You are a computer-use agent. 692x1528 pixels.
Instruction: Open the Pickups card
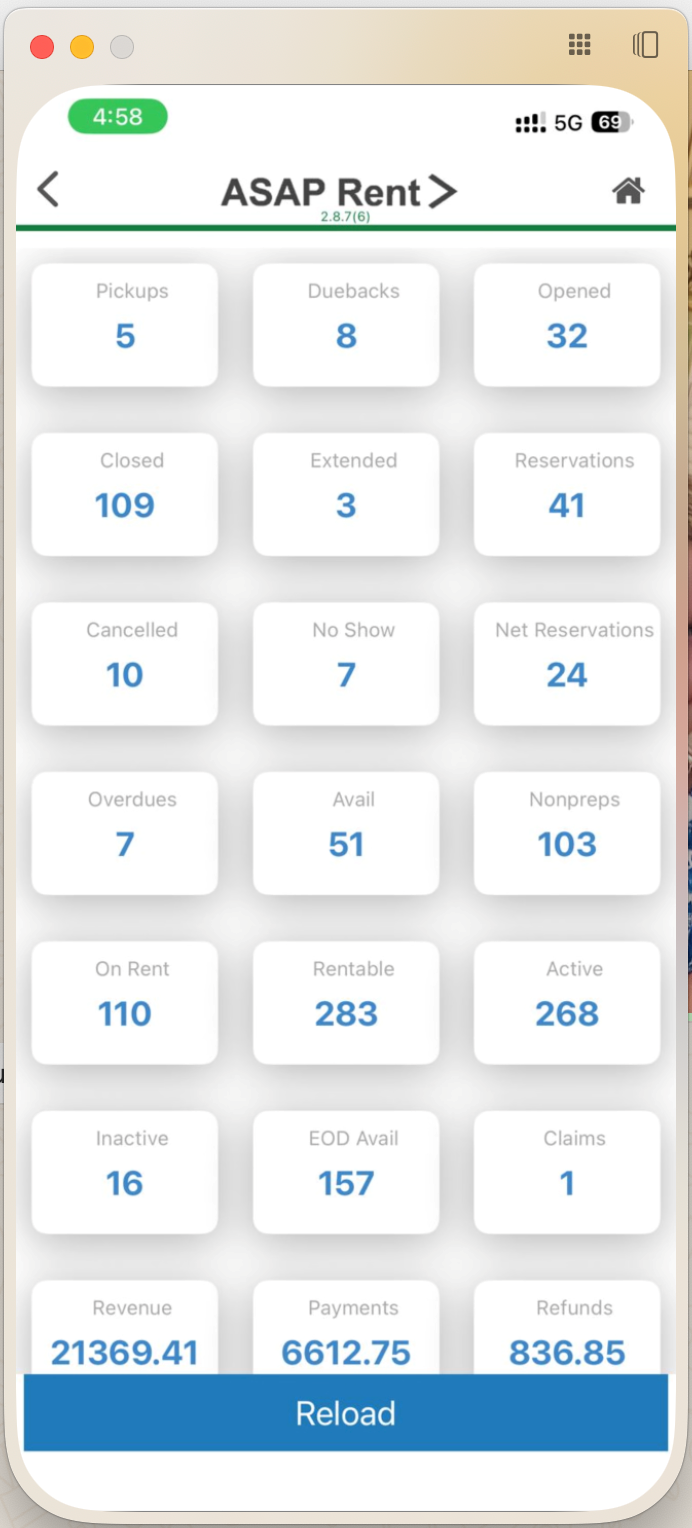click(x=125, y=324)
